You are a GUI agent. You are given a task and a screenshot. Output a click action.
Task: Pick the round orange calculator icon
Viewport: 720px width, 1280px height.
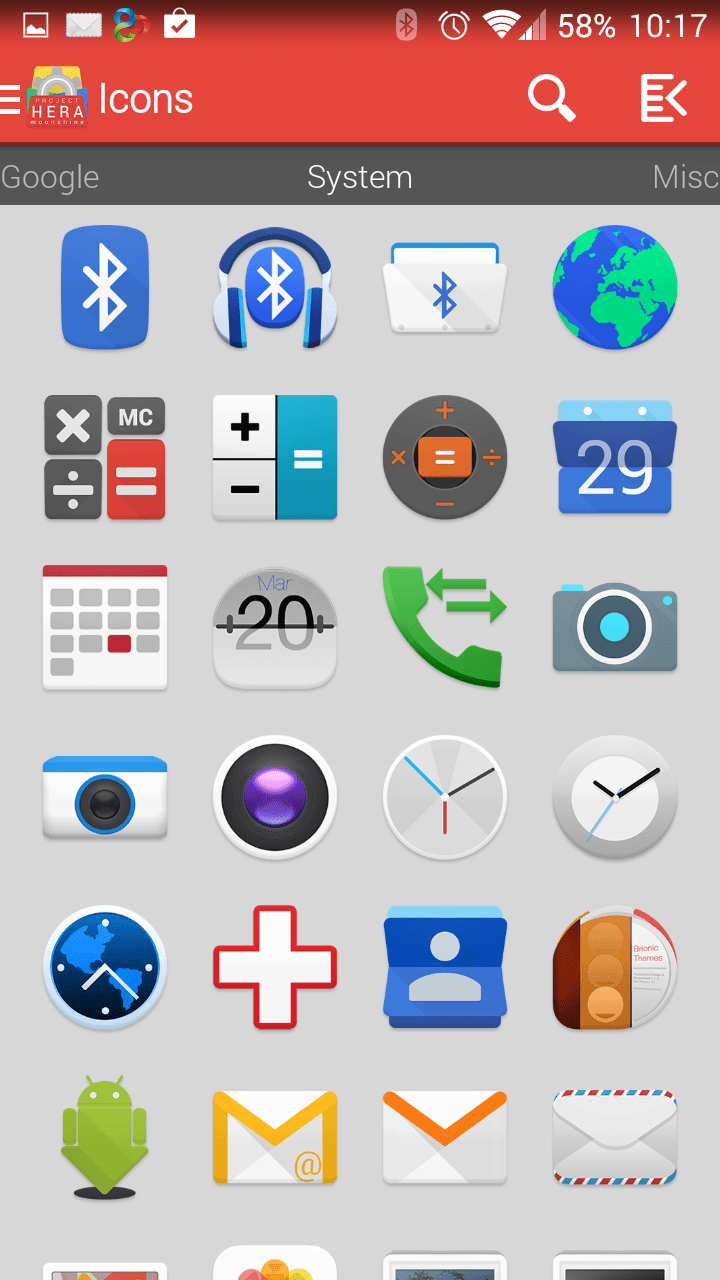tap(445, 457)
